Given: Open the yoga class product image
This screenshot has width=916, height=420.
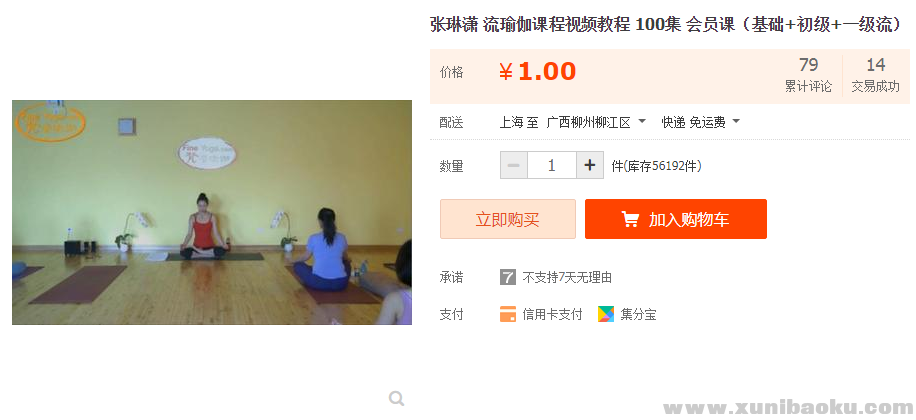Looking at the screenshot, I should (212, 212).
